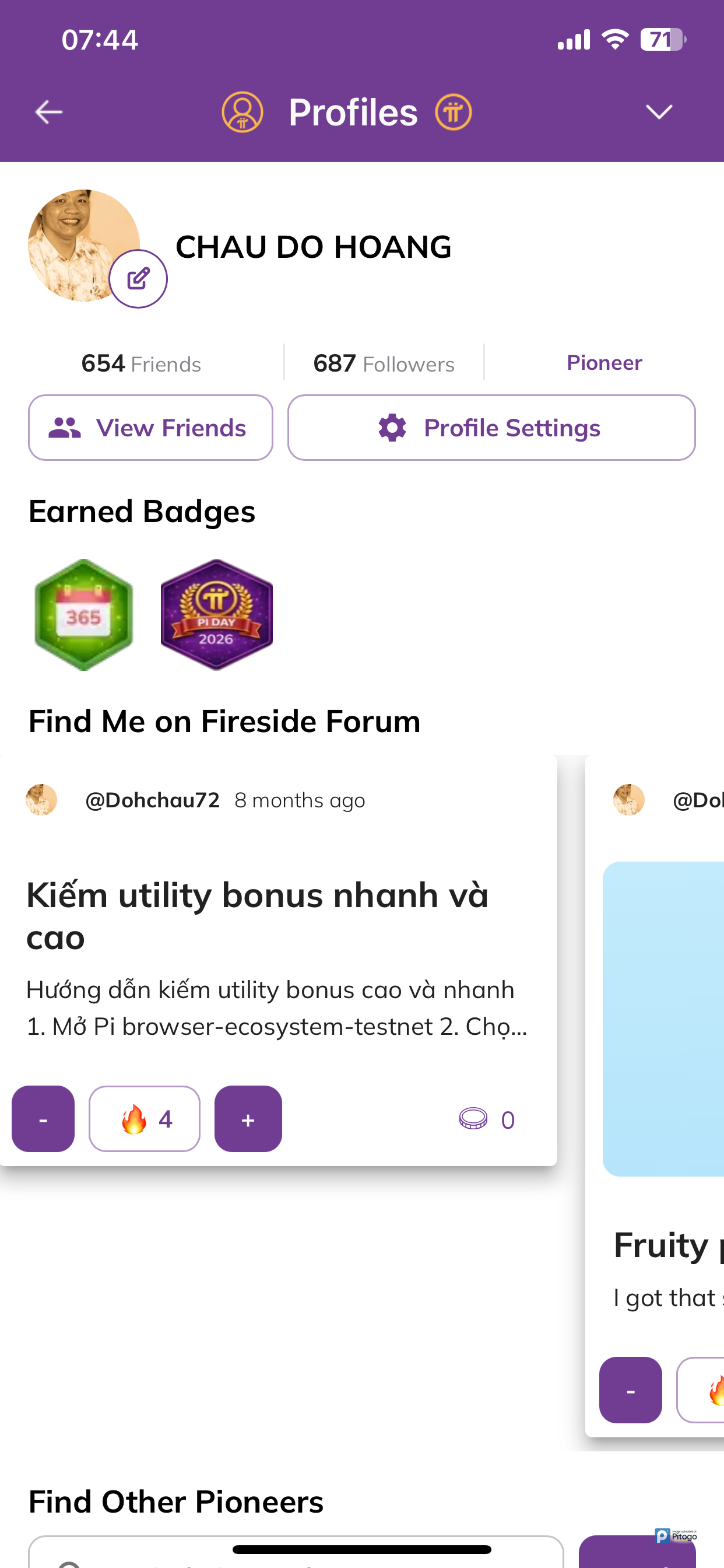The height and width of the screenshot is (1568, 724).
Task: Downvote the Kiếm utility bonus post
Action: coord(43,1119)
